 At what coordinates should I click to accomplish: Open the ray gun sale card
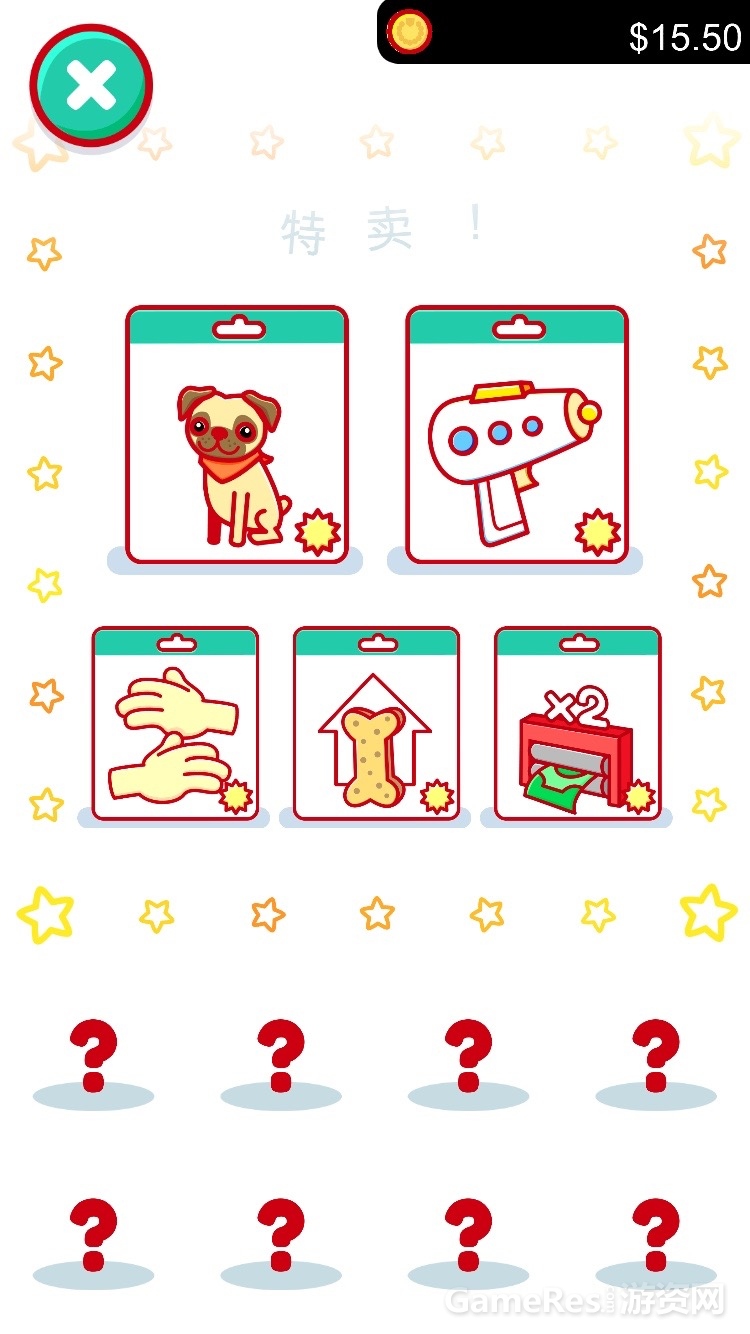click(517, 437)
